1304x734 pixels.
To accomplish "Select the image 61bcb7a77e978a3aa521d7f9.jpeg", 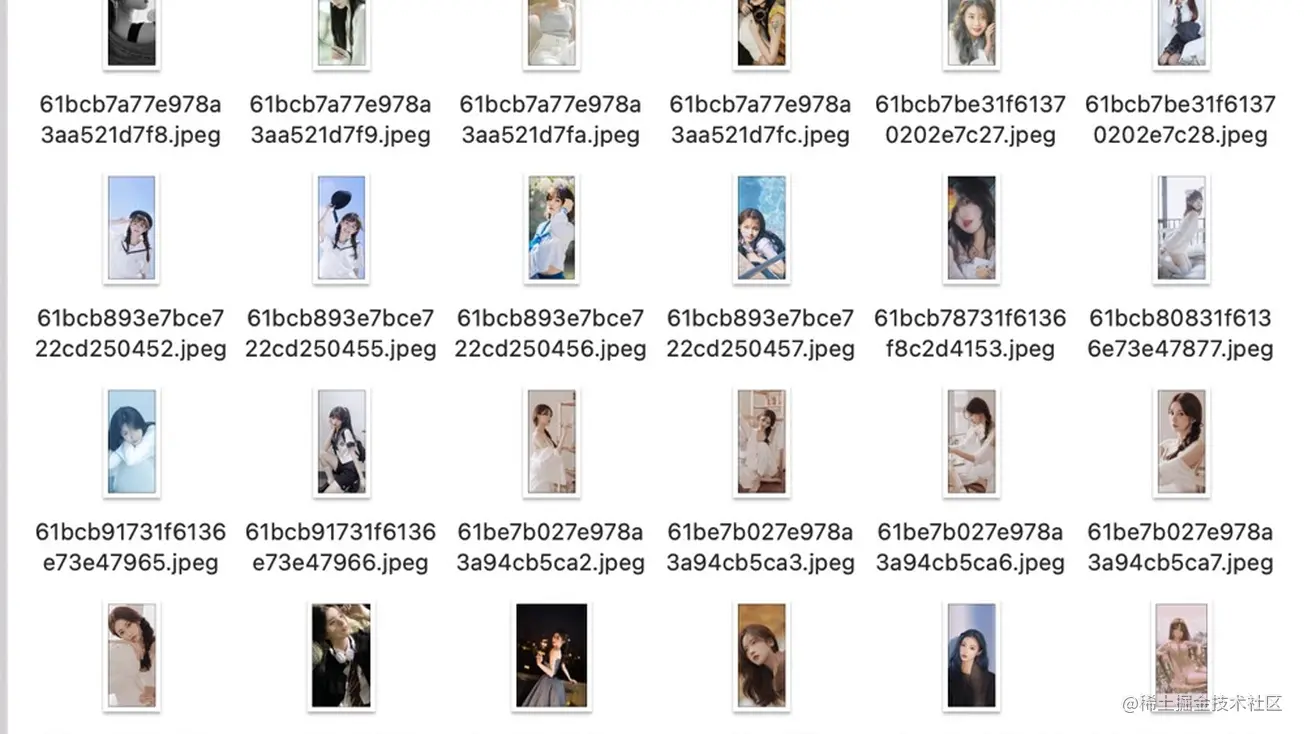I will click(x=341, y=35).
